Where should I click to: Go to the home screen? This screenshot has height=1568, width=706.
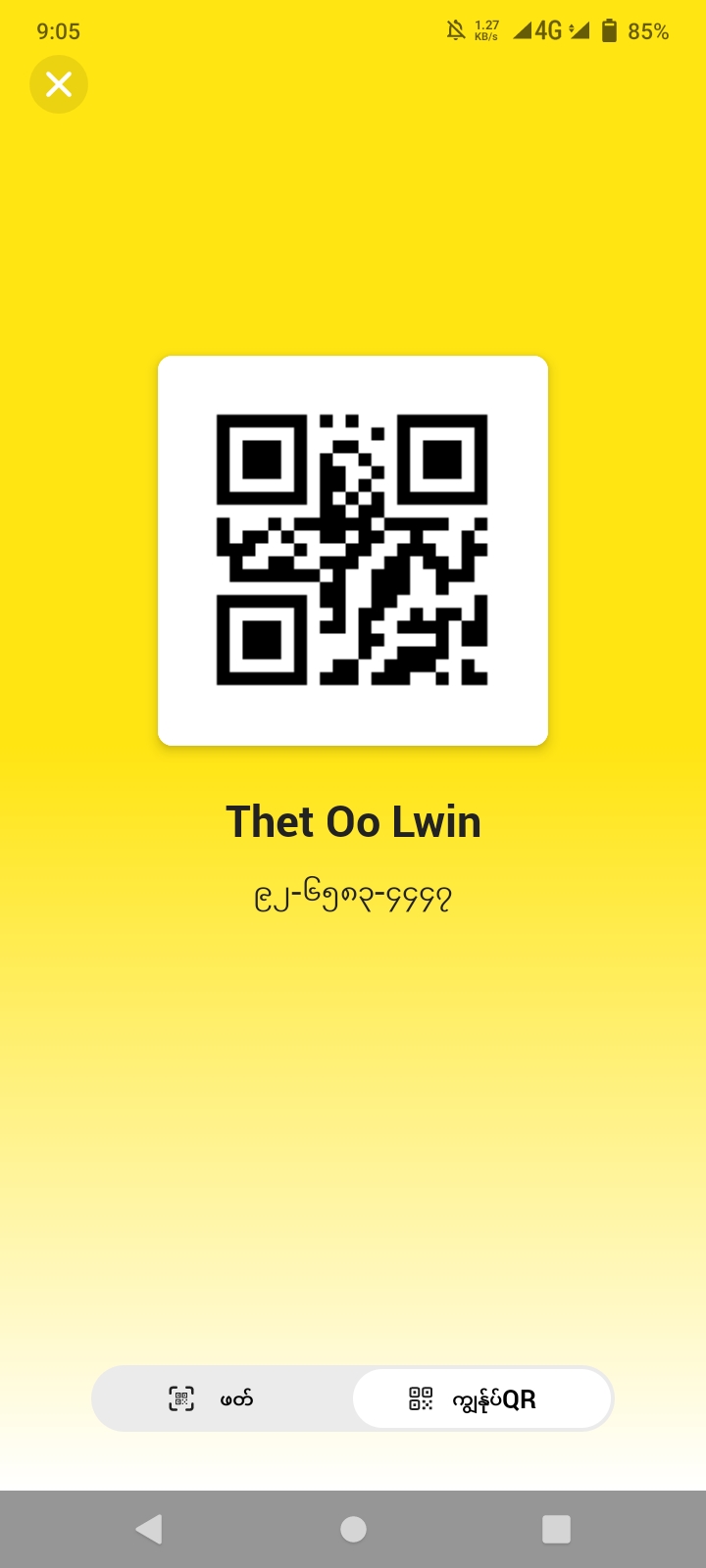[x=353, y=1529]
